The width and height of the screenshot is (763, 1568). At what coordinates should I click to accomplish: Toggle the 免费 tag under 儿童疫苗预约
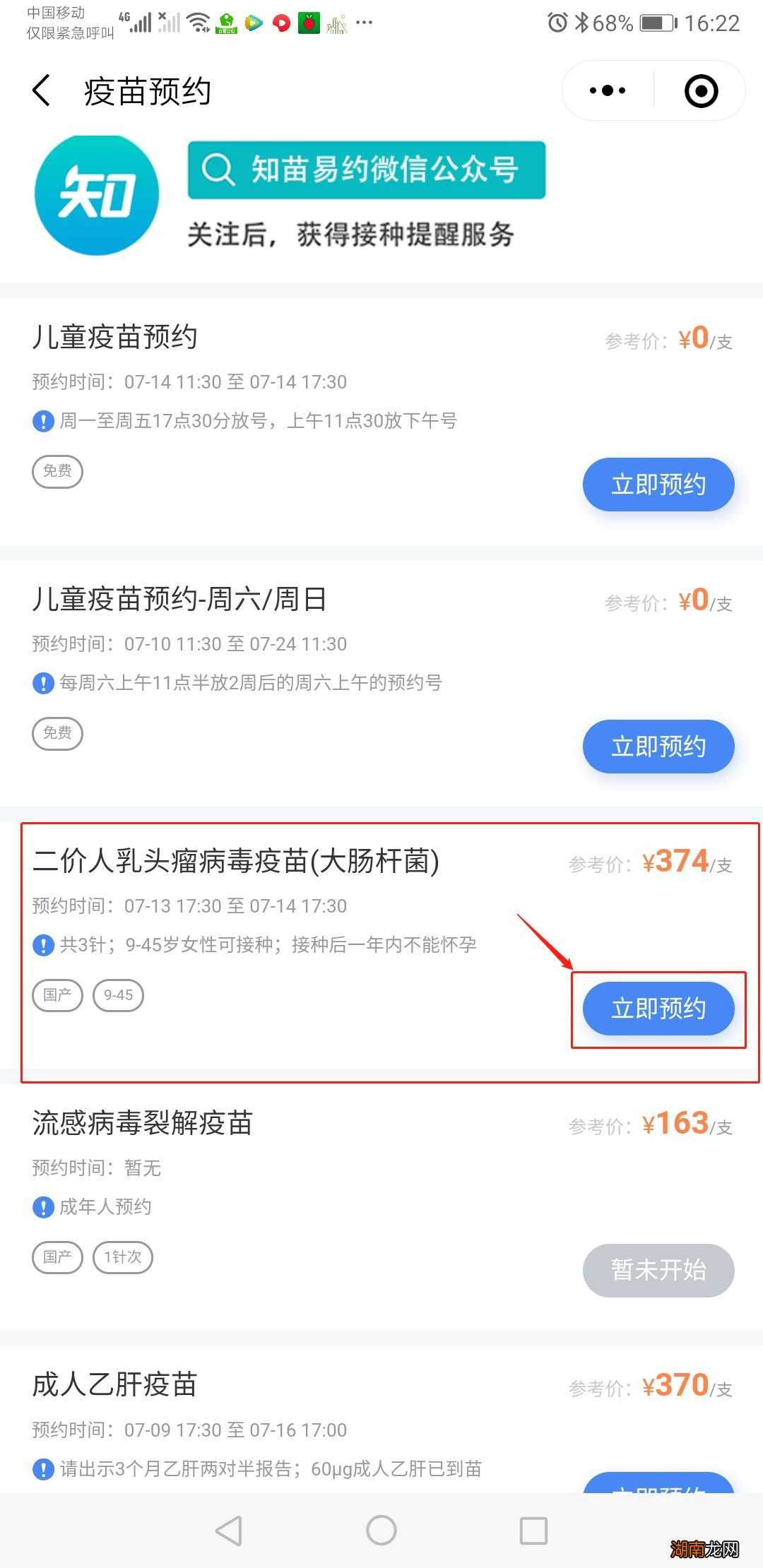(x=57, y=471)
